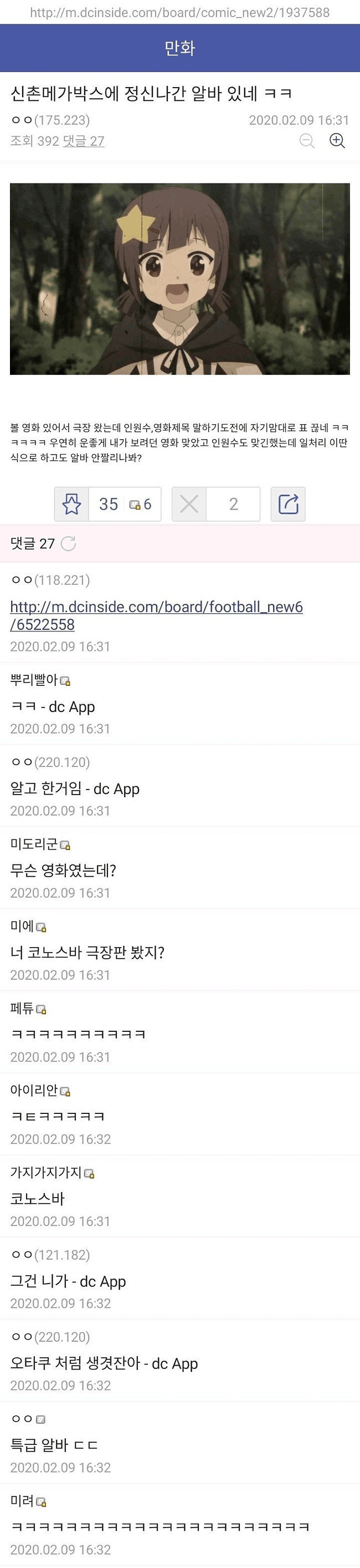
Task: Refresh the comment list
Action: click(69, 543)
